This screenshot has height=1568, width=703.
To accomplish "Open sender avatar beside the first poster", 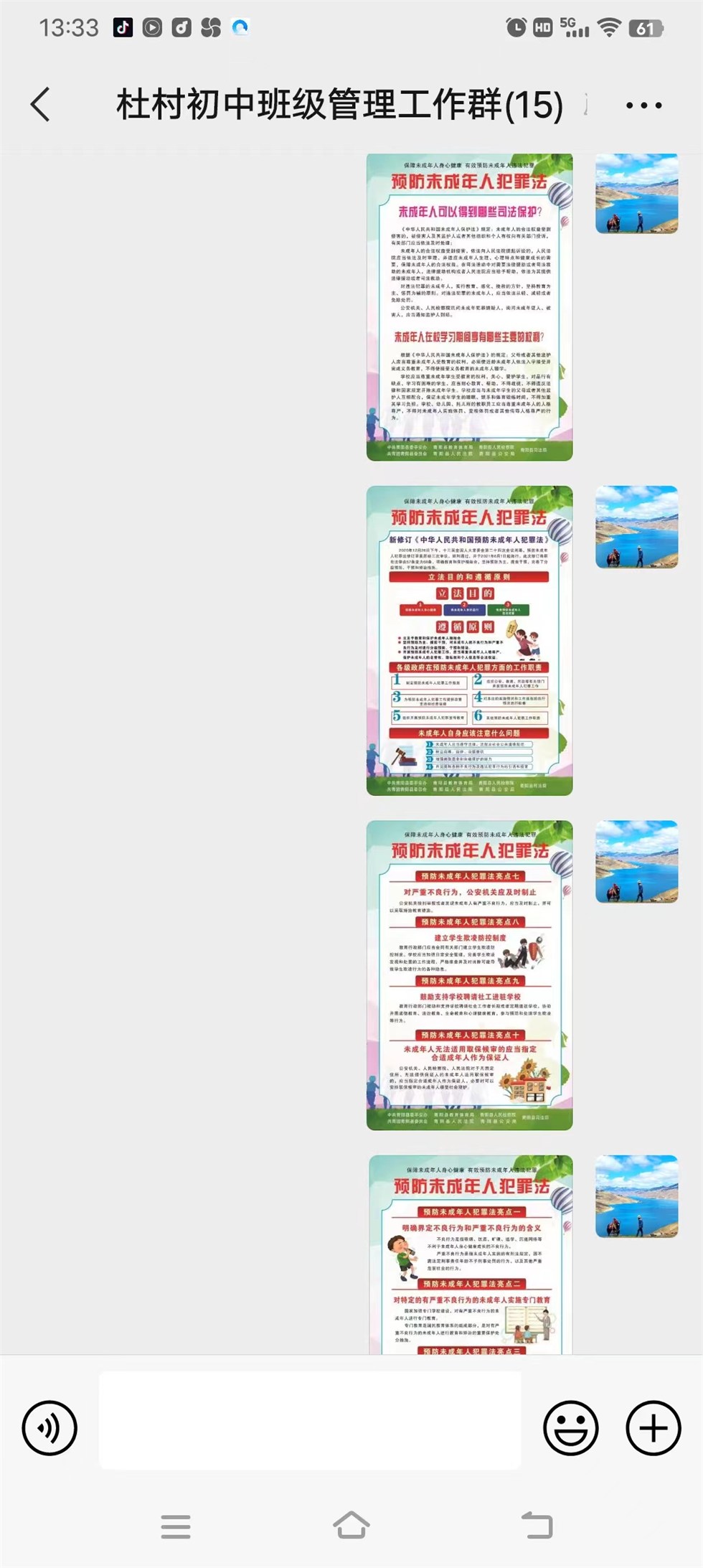I will 636,194.
